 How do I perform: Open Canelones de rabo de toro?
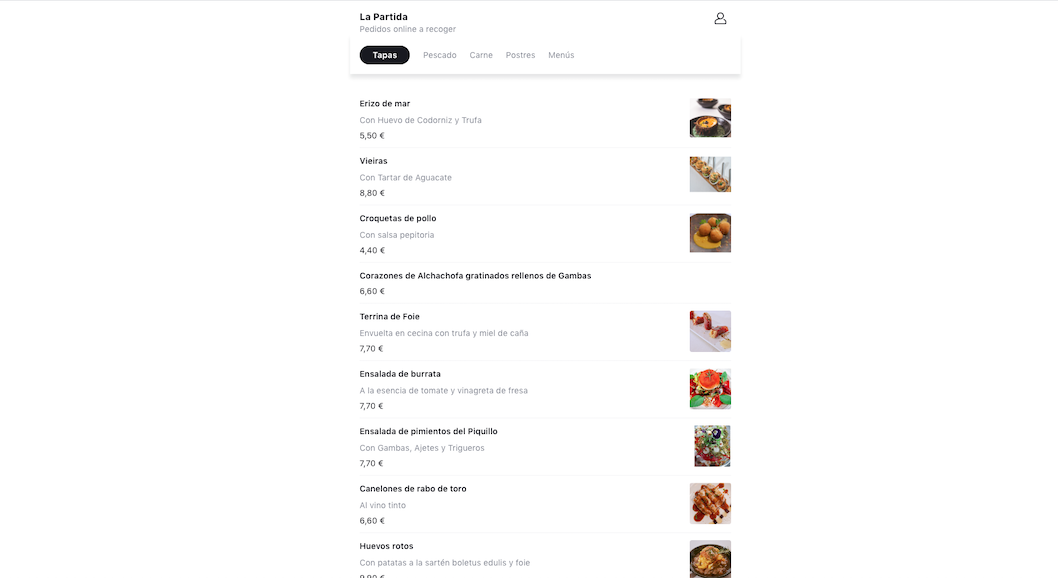(413, 489)
